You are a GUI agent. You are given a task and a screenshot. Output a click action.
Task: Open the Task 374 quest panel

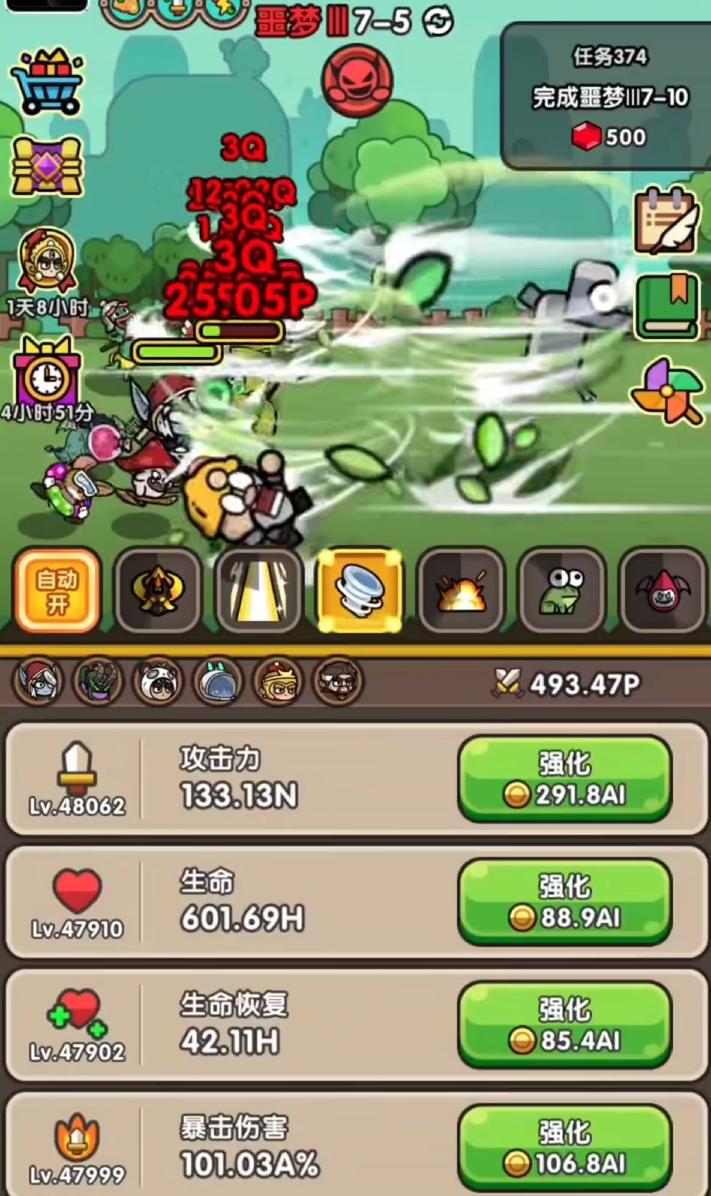pyautogui.click(x=606, y=95)
